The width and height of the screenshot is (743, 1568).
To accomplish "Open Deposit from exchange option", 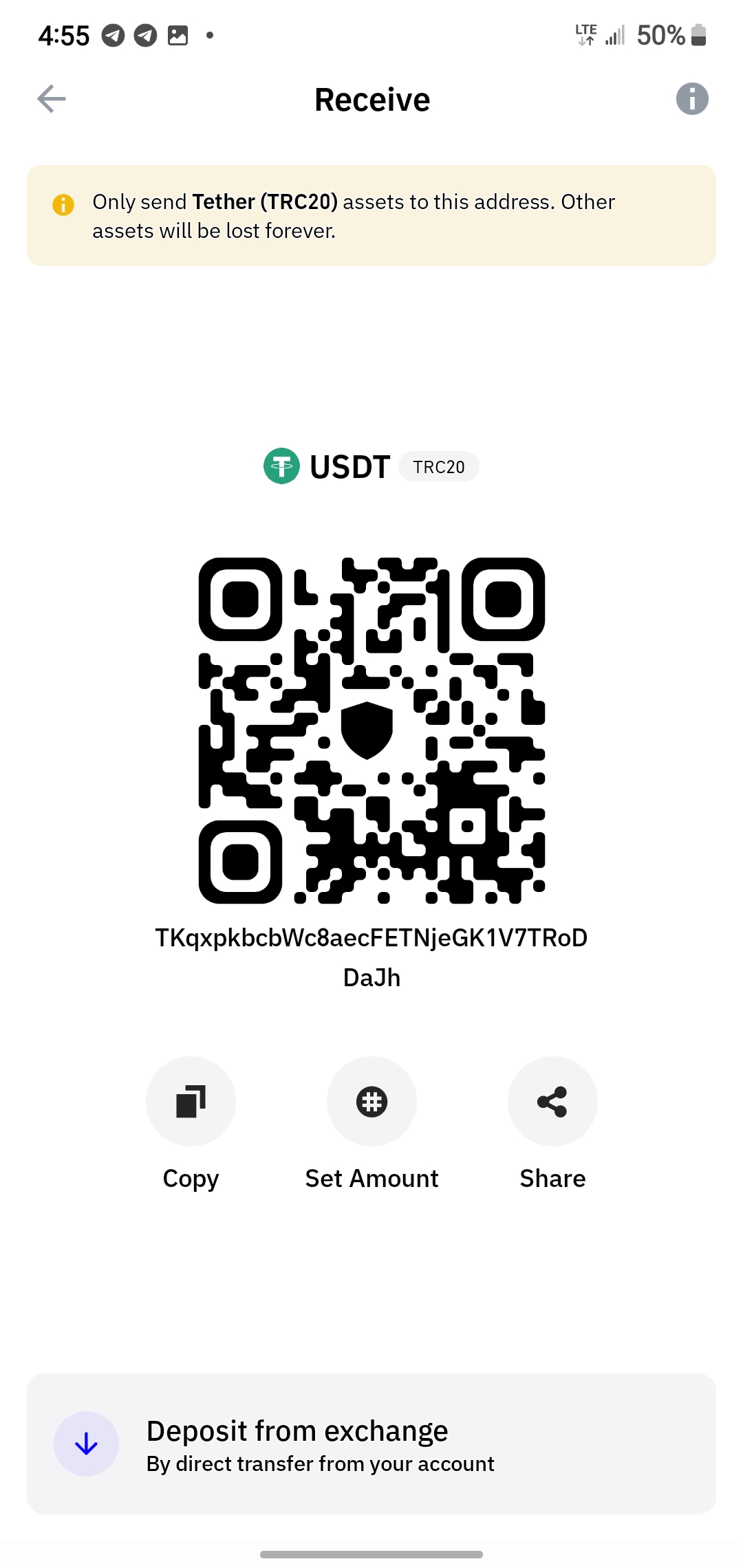I will [x=371, y=1444].
